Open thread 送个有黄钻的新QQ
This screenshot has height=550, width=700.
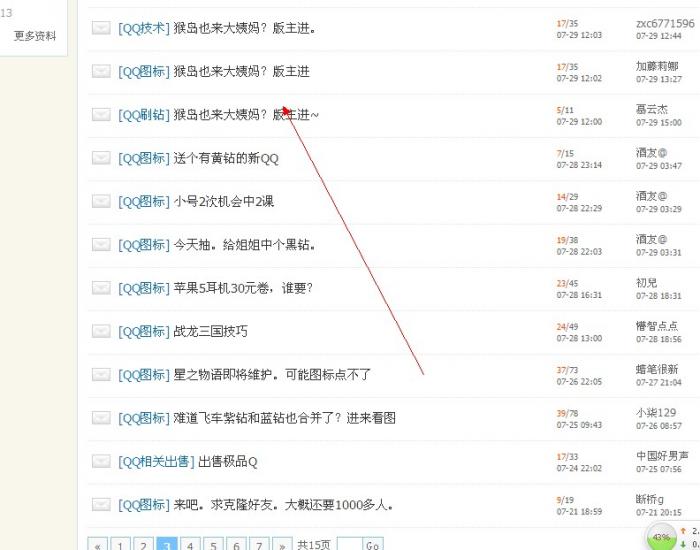(226, 158)
